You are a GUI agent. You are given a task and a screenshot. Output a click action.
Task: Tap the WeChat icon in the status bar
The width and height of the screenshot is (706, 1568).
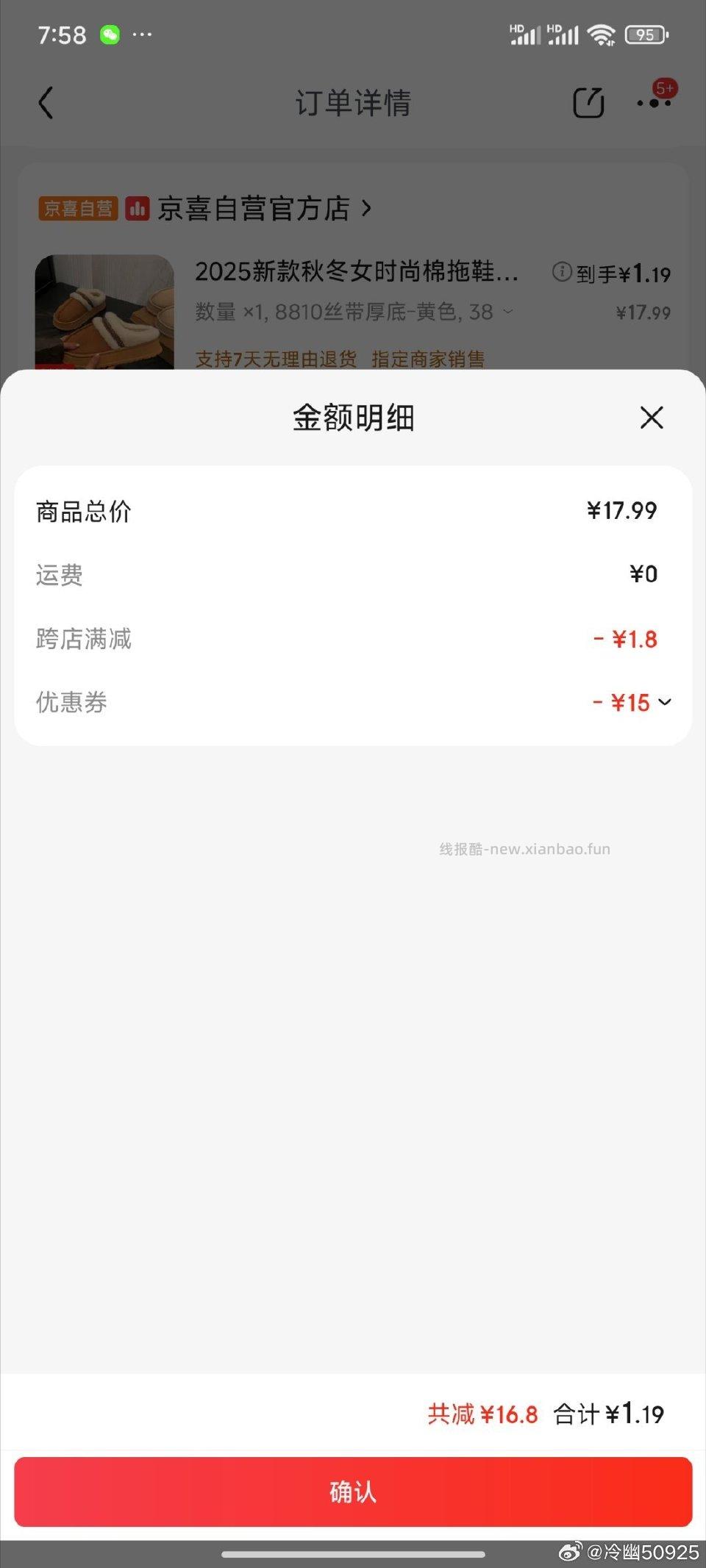click(x=111, y=34)
